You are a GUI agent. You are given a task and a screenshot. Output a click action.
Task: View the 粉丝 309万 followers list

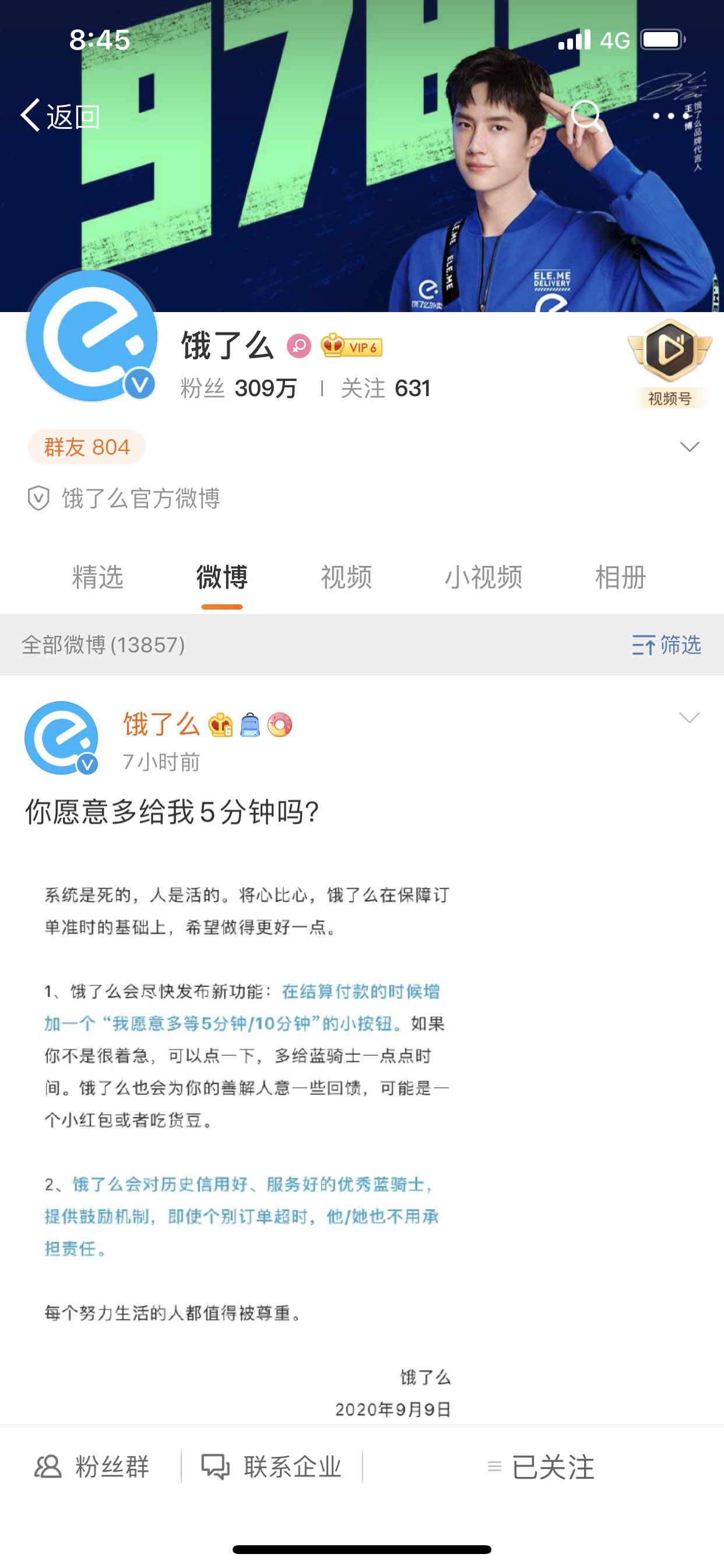point(238,388)
